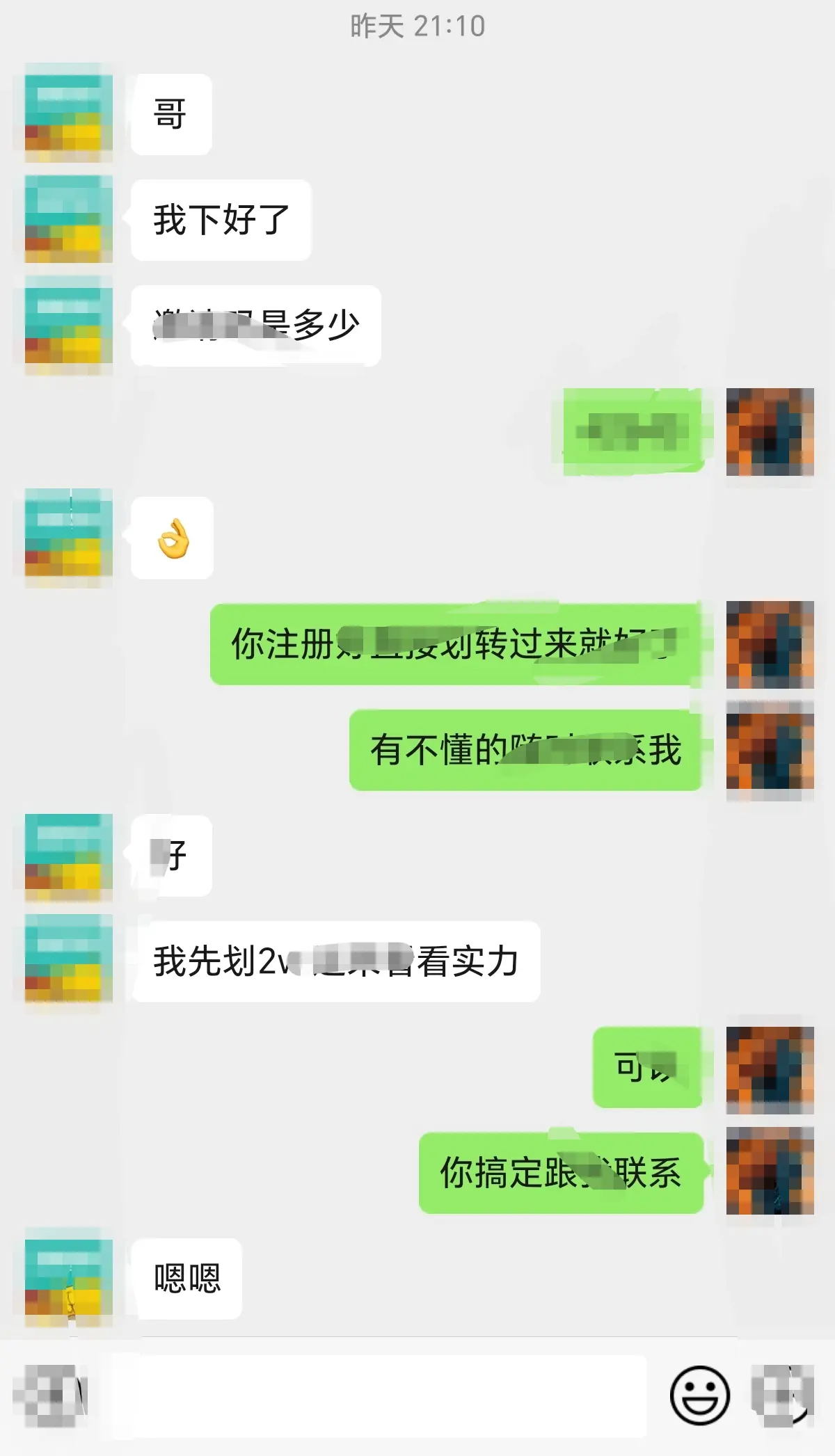Select the 有不懂的 green bubble

tap(529, 751)
